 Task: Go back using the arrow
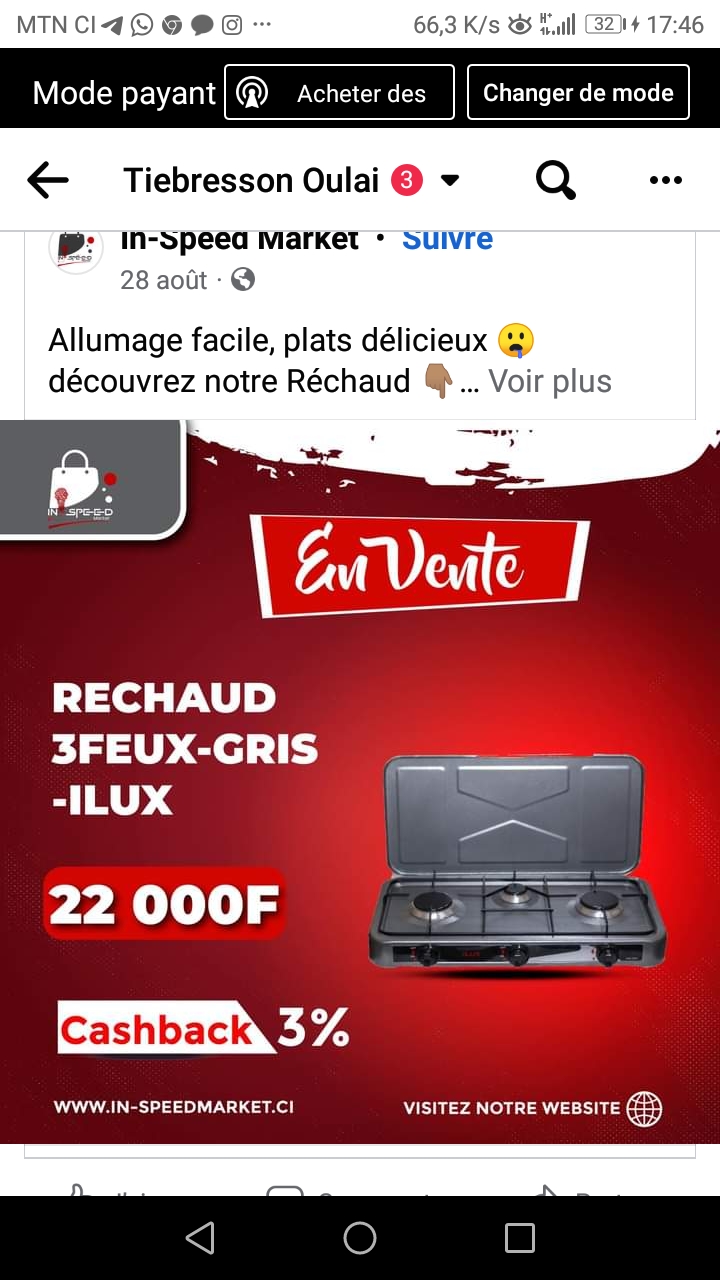[47, 180]
